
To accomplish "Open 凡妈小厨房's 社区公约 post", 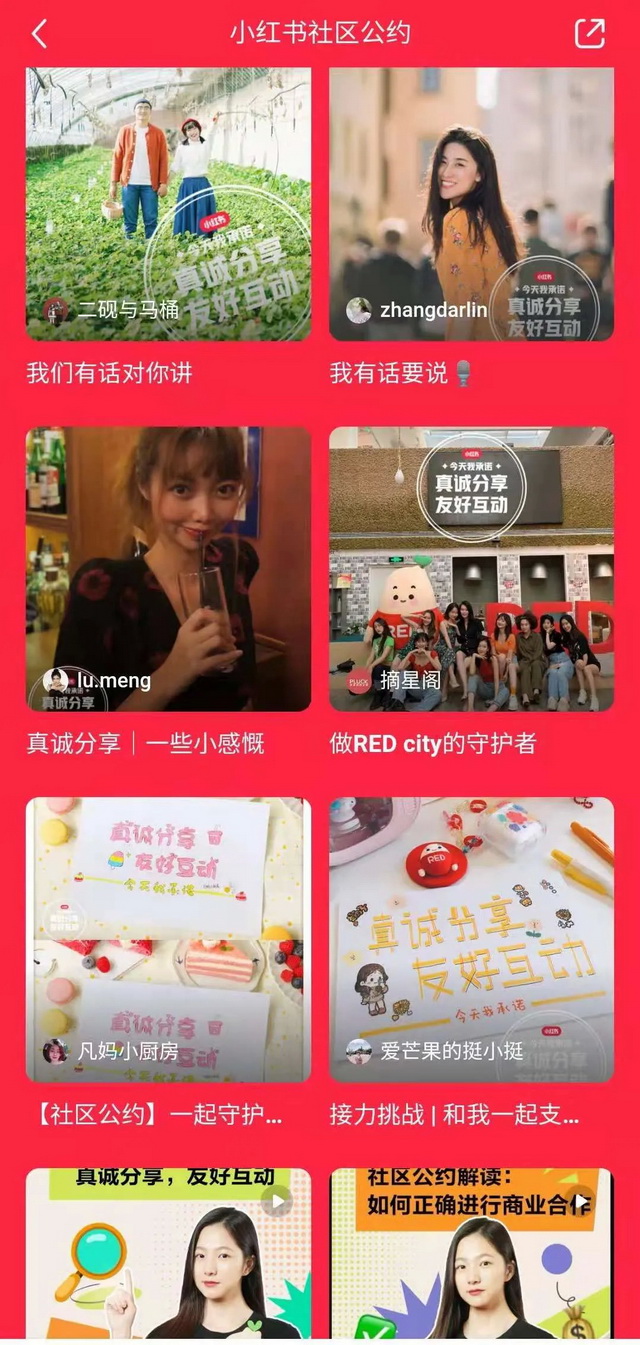I will pos(168,939).
